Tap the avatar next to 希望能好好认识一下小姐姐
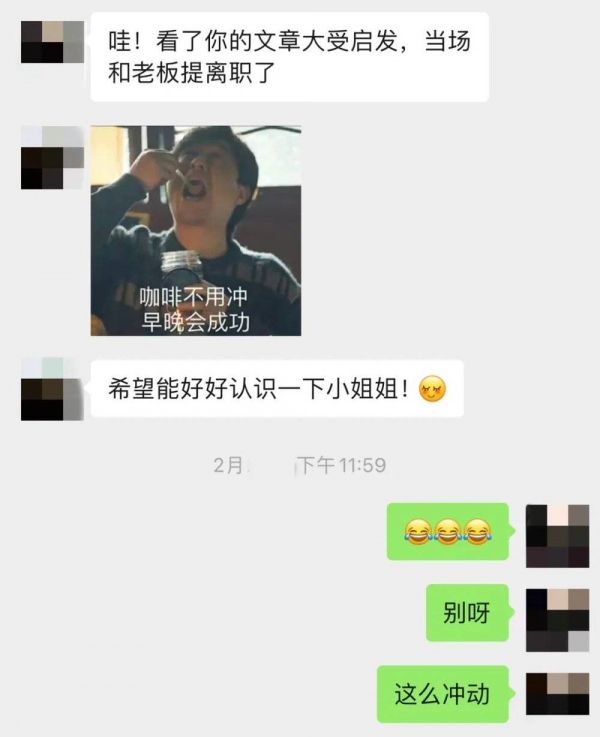This screenshot has width=600, height=737. coord(53,389)
